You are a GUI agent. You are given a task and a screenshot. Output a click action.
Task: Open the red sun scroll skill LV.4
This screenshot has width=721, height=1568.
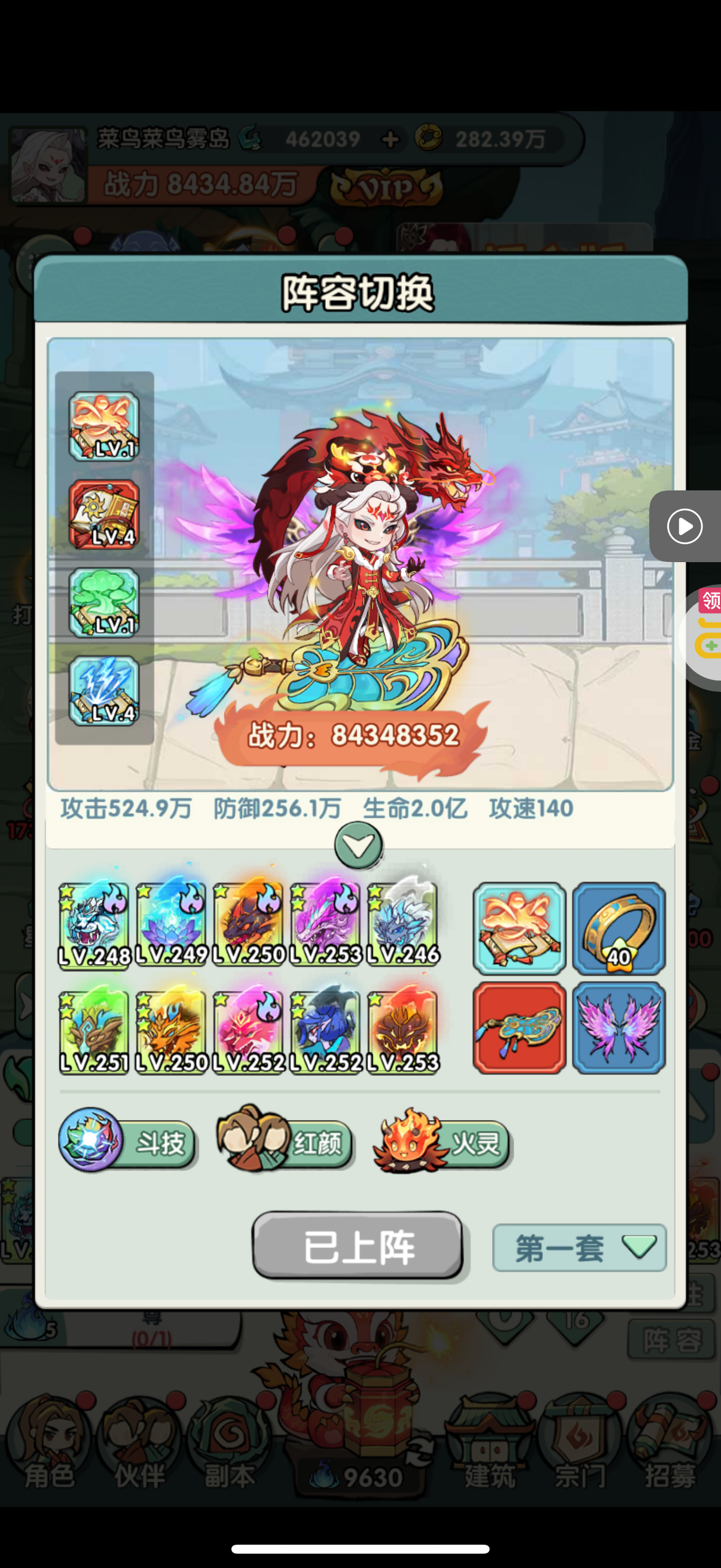(x=104, y=514)
